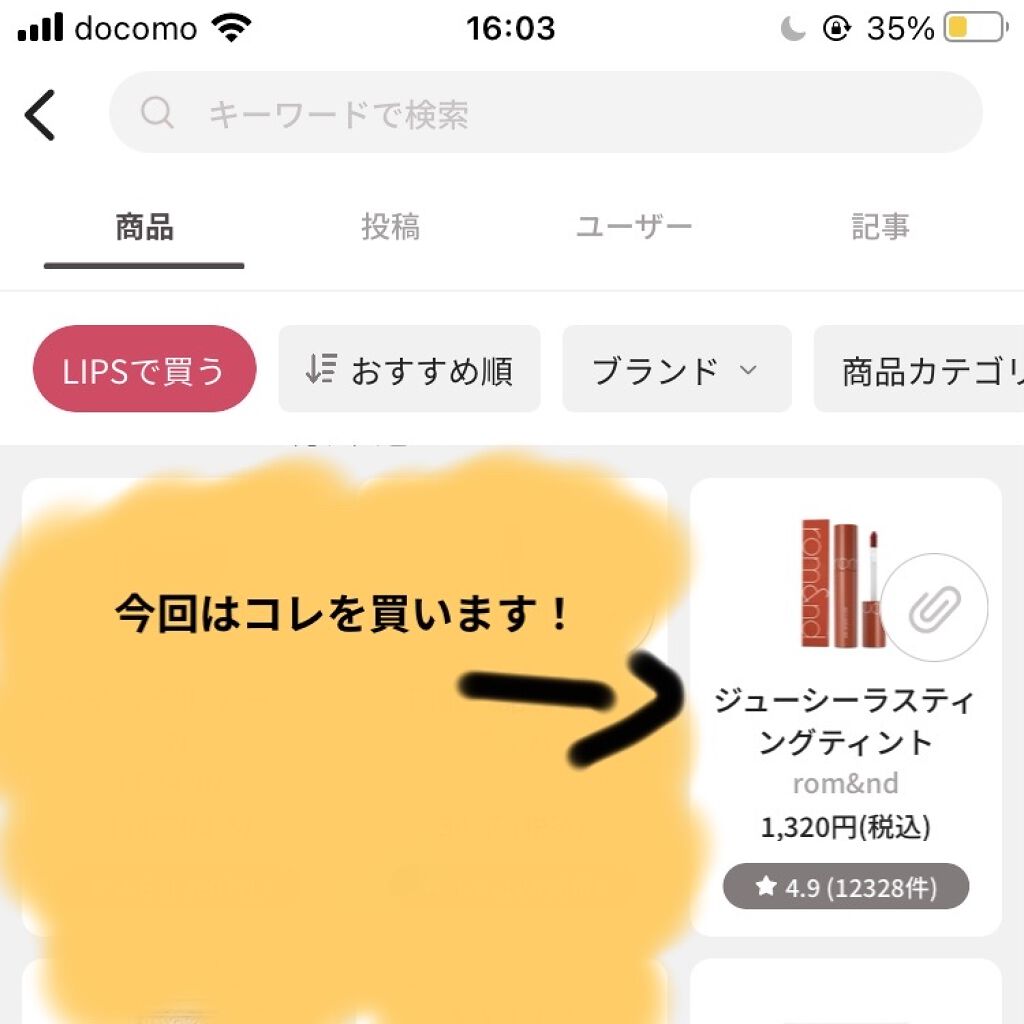The height and width of the screenshot is (1024, 1024).
Task: Switch to the 投稿 tab
Action: pyautogui.click(x=390, y=228)
